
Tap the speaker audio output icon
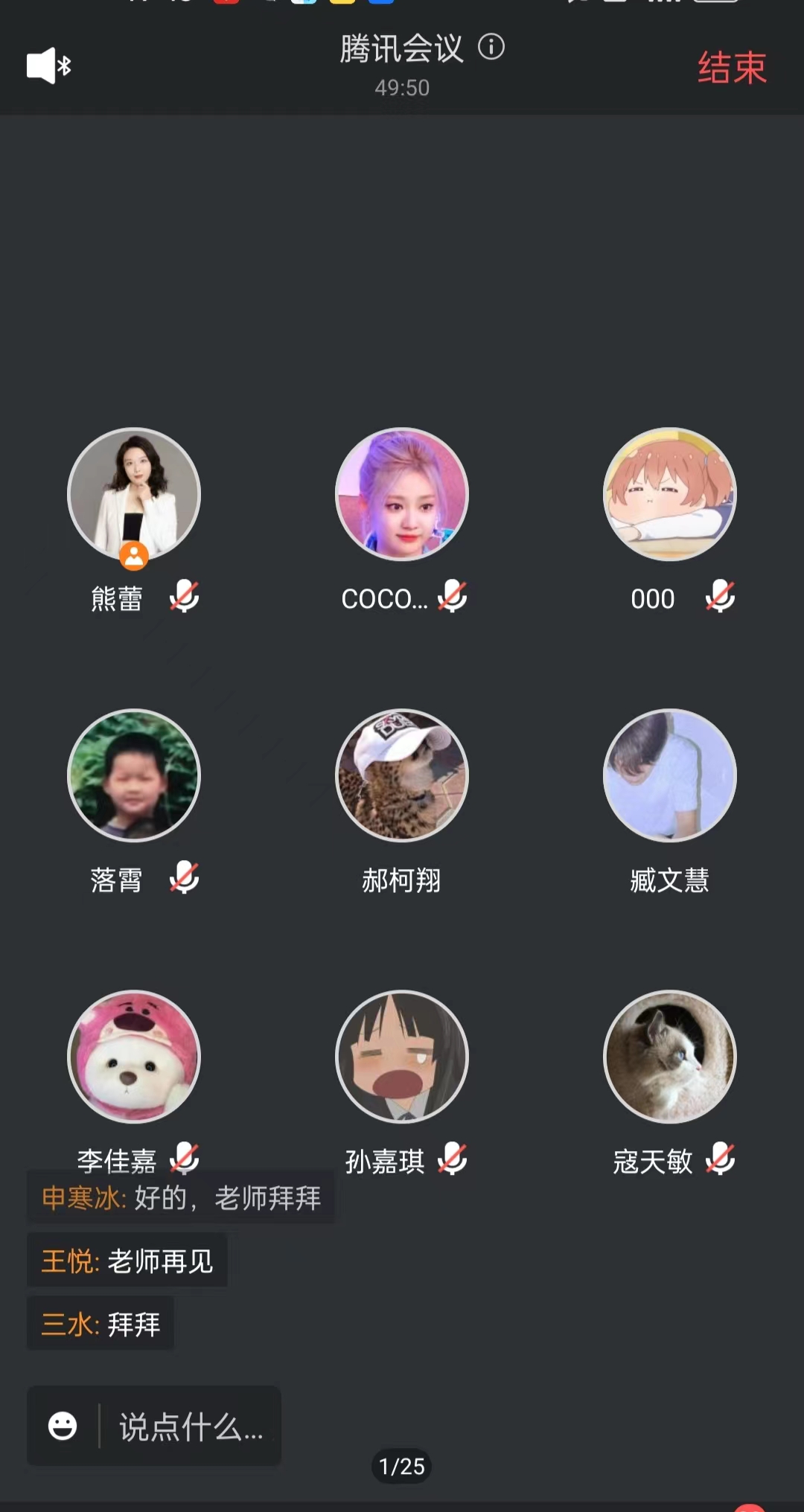click(x=48, y=65)
